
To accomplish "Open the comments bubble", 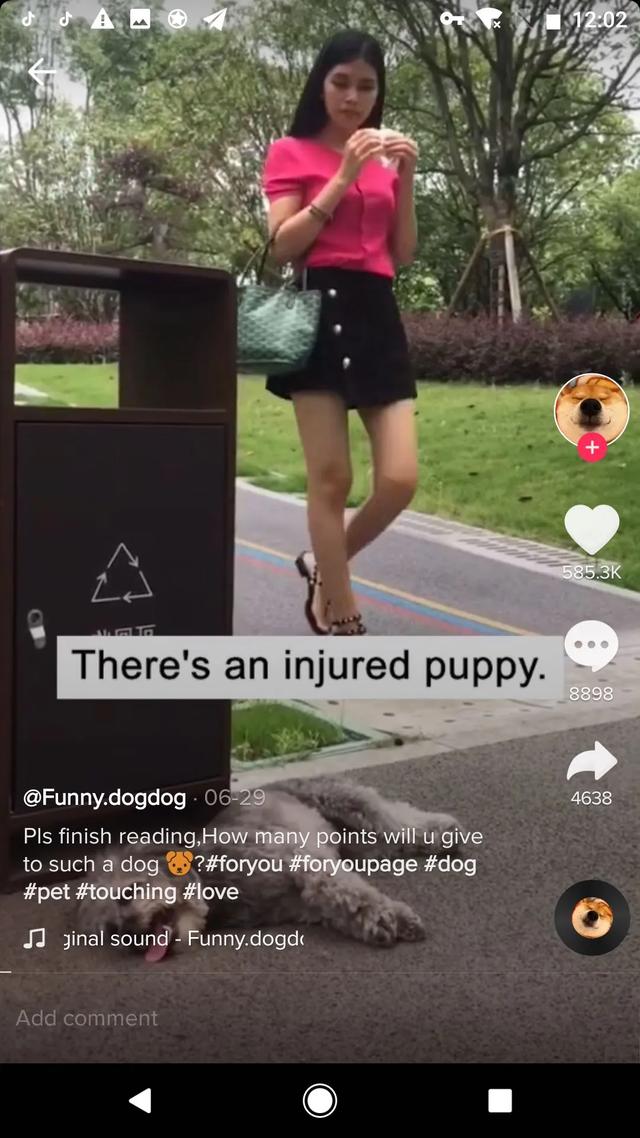I will tap(591, 647).
